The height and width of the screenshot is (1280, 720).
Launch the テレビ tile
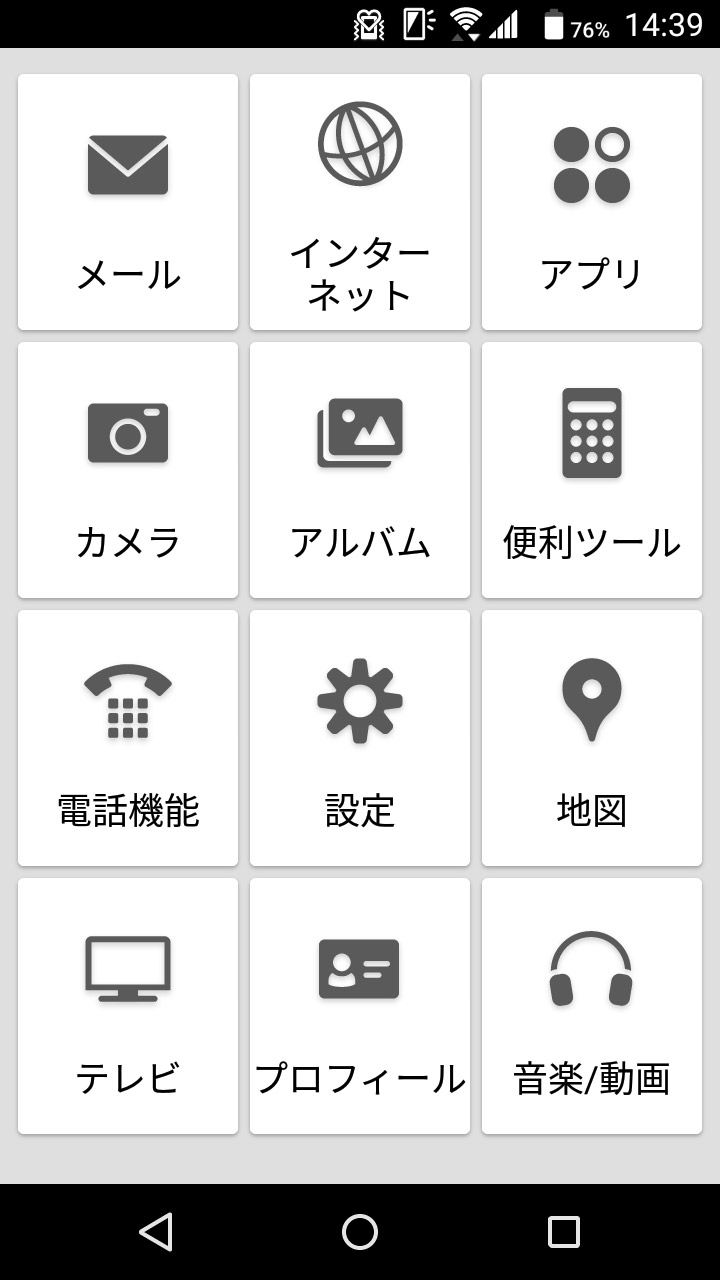click(128, 1006)
